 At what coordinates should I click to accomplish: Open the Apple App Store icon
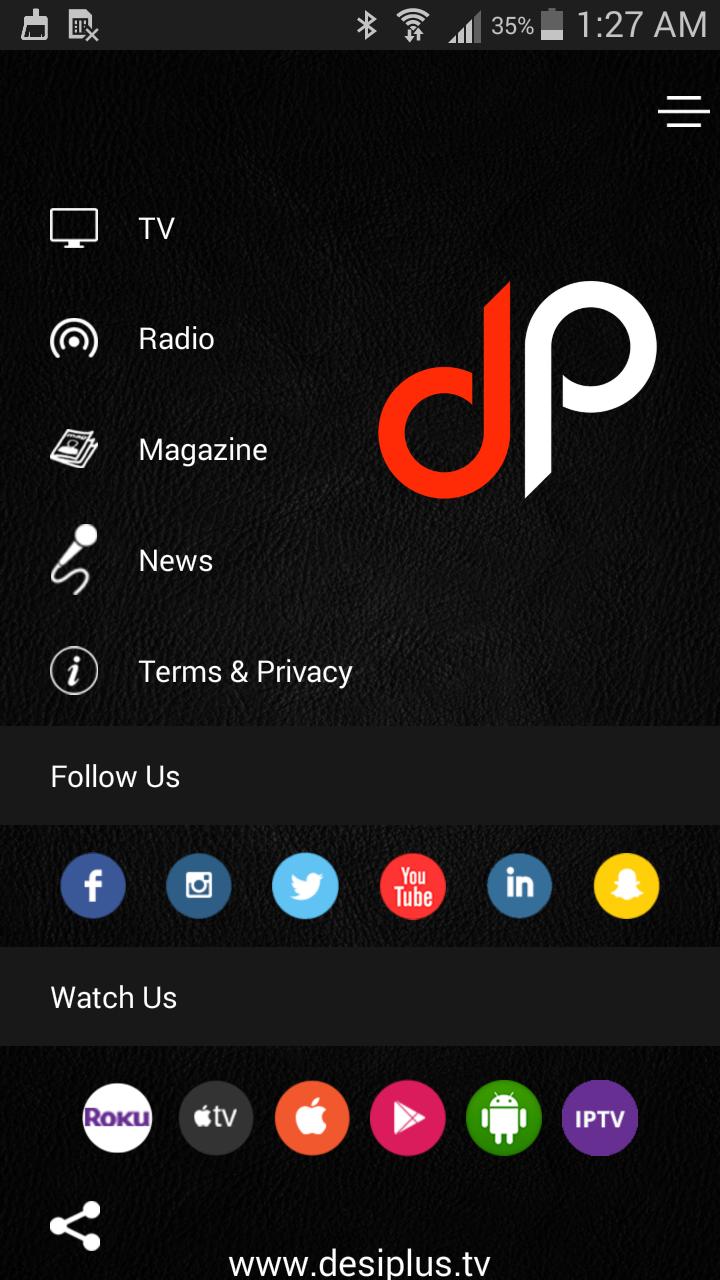[311, 1118]
